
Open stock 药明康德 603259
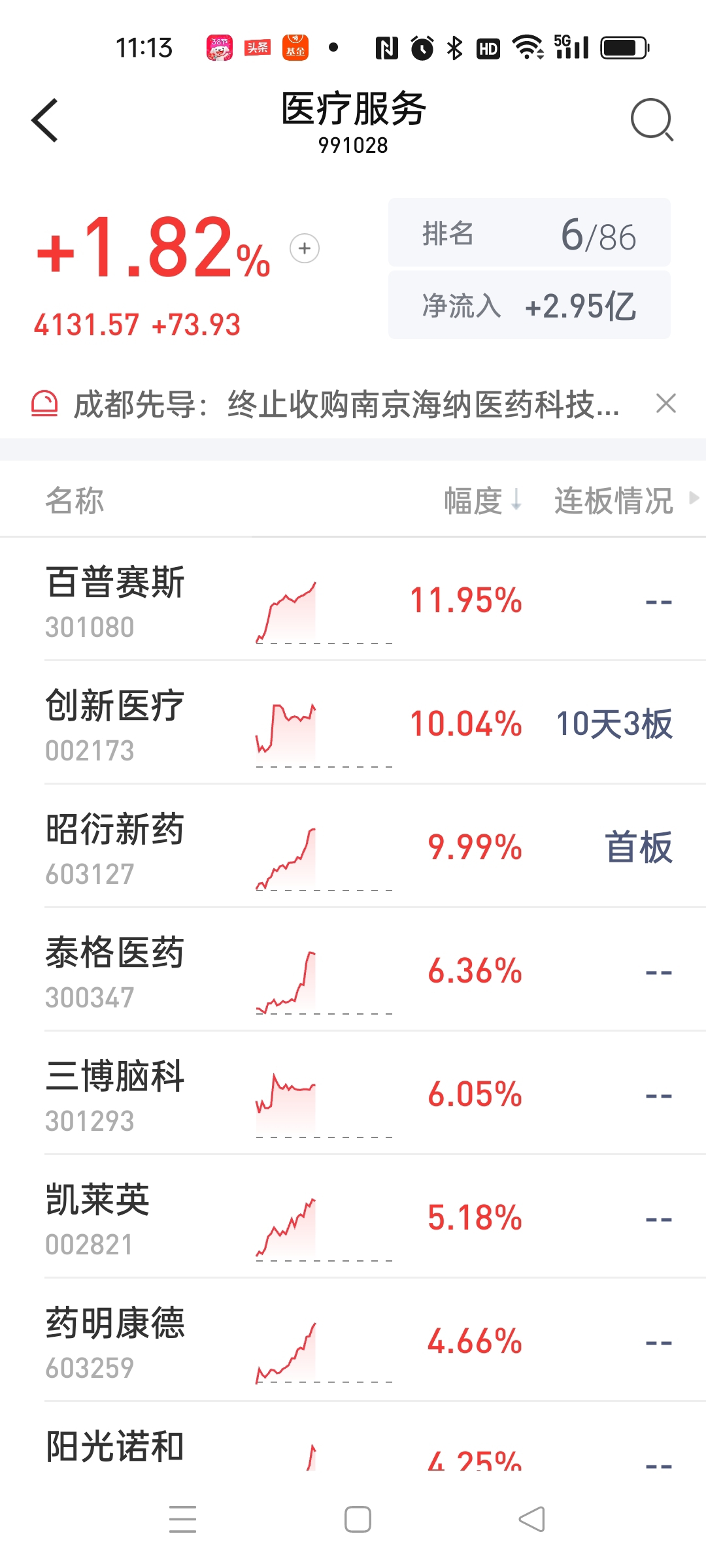(353, 1340)
